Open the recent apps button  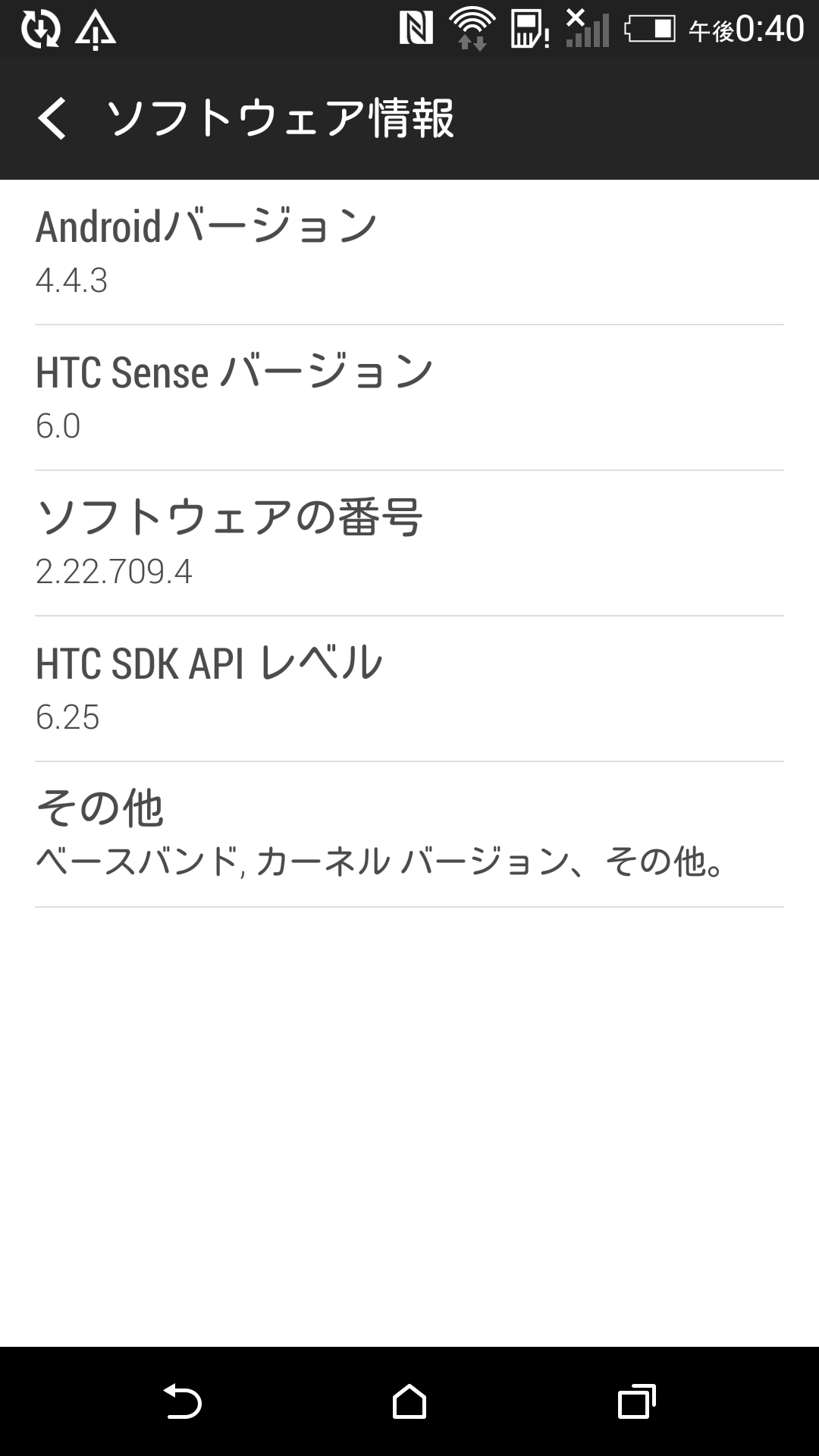637,1401
